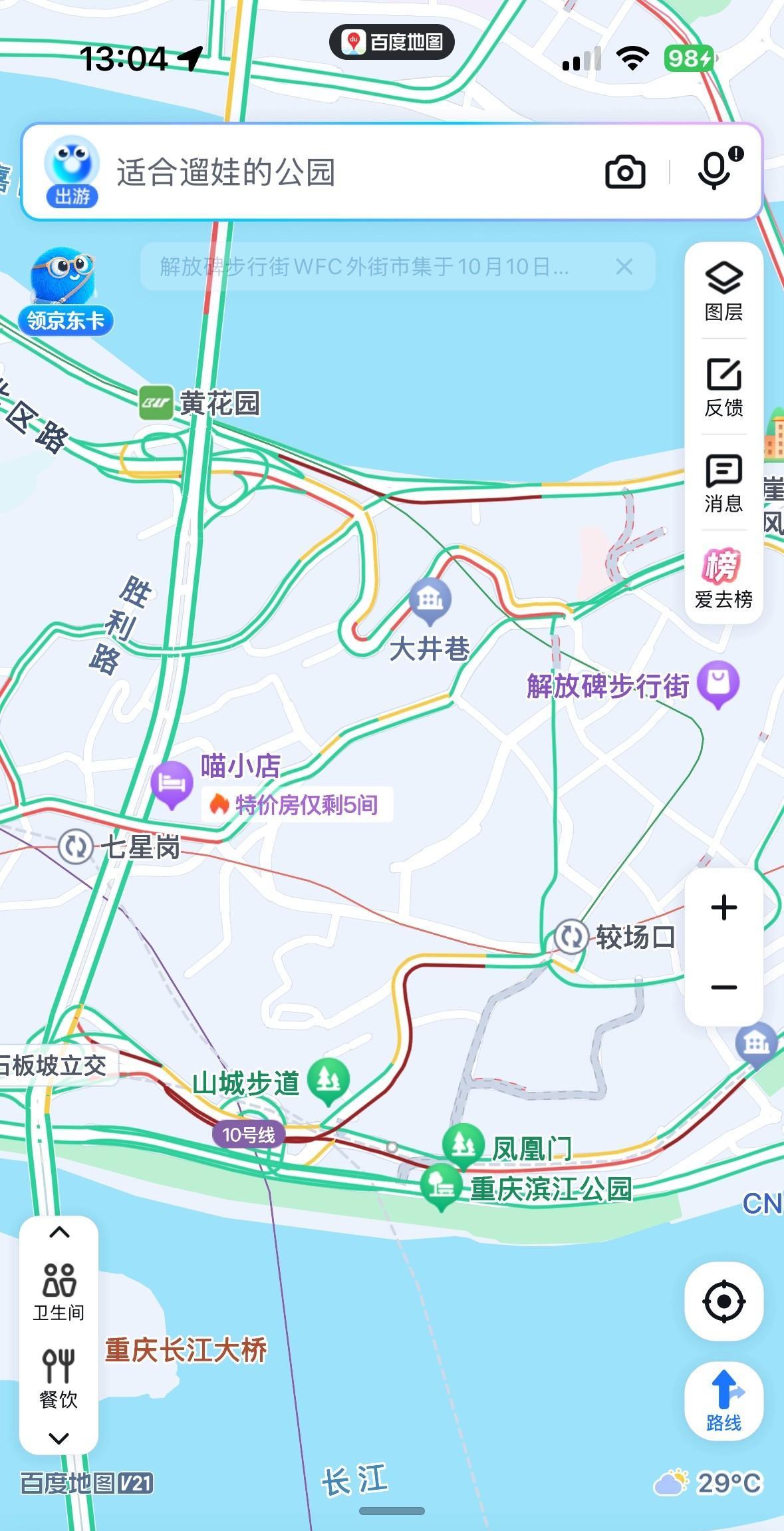The image size is (784, 1531).
Task: Show previous nearby shortcut with up chevron
Action: tap(59, 1232)
